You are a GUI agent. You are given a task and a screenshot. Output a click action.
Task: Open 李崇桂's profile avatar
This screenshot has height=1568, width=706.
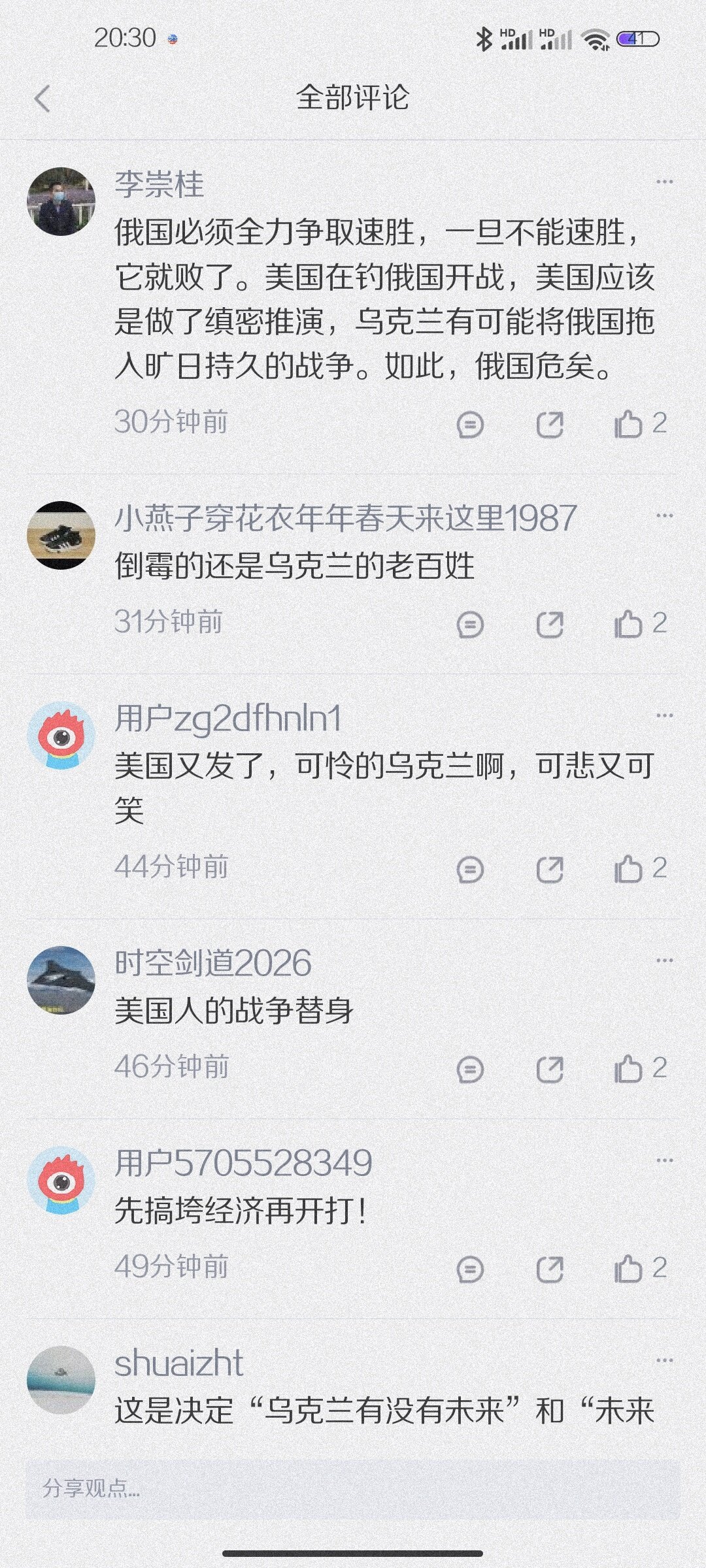point(61,201)
